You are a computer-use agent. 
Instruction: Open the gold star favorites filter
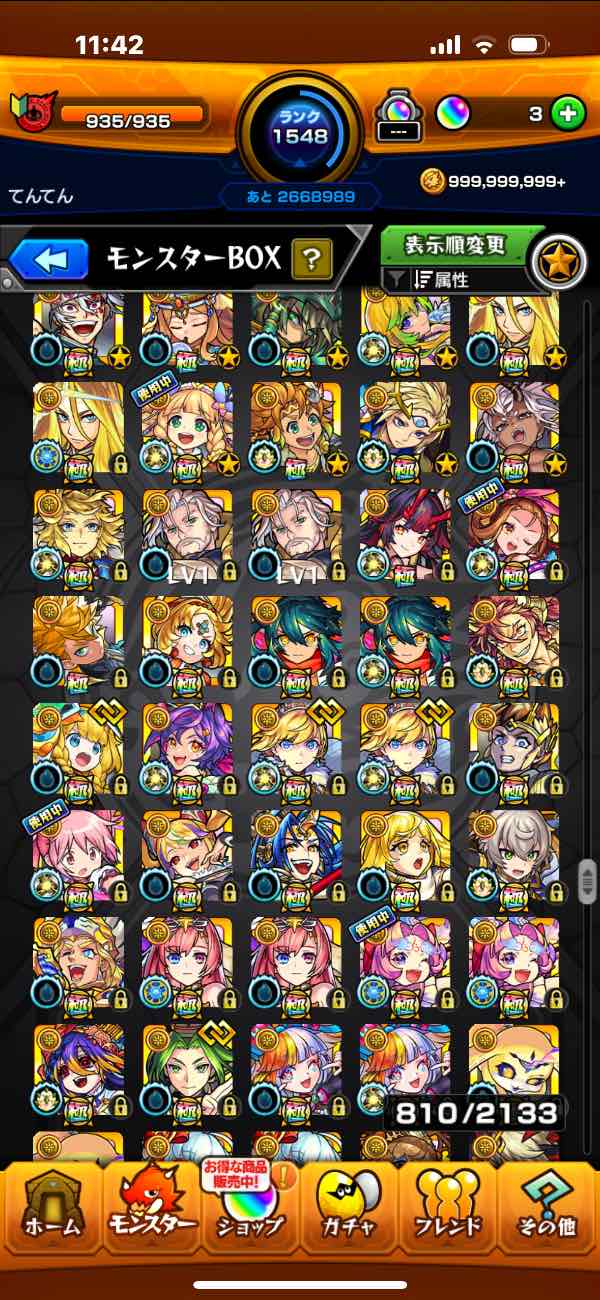[x=559, y=261]
